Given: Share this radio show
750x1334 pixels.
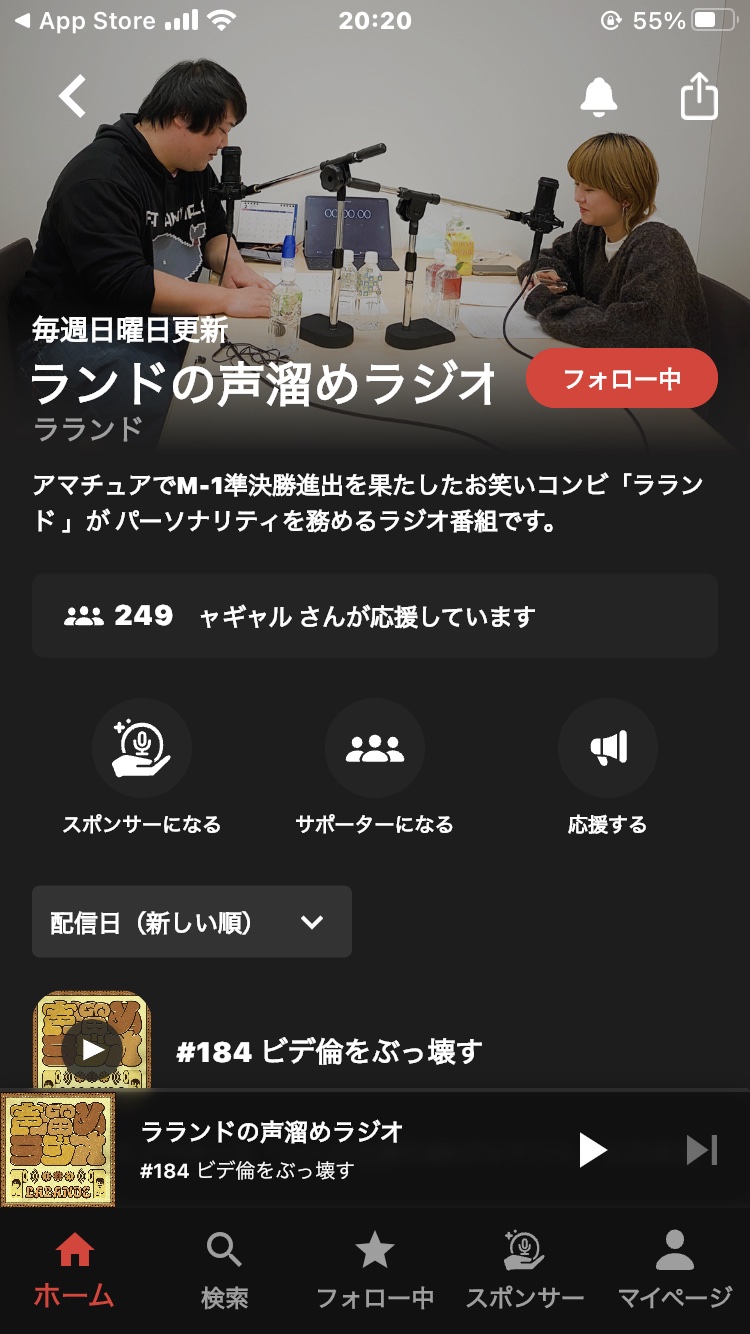Looking at the screenshot, I should (x=699, y=97).
